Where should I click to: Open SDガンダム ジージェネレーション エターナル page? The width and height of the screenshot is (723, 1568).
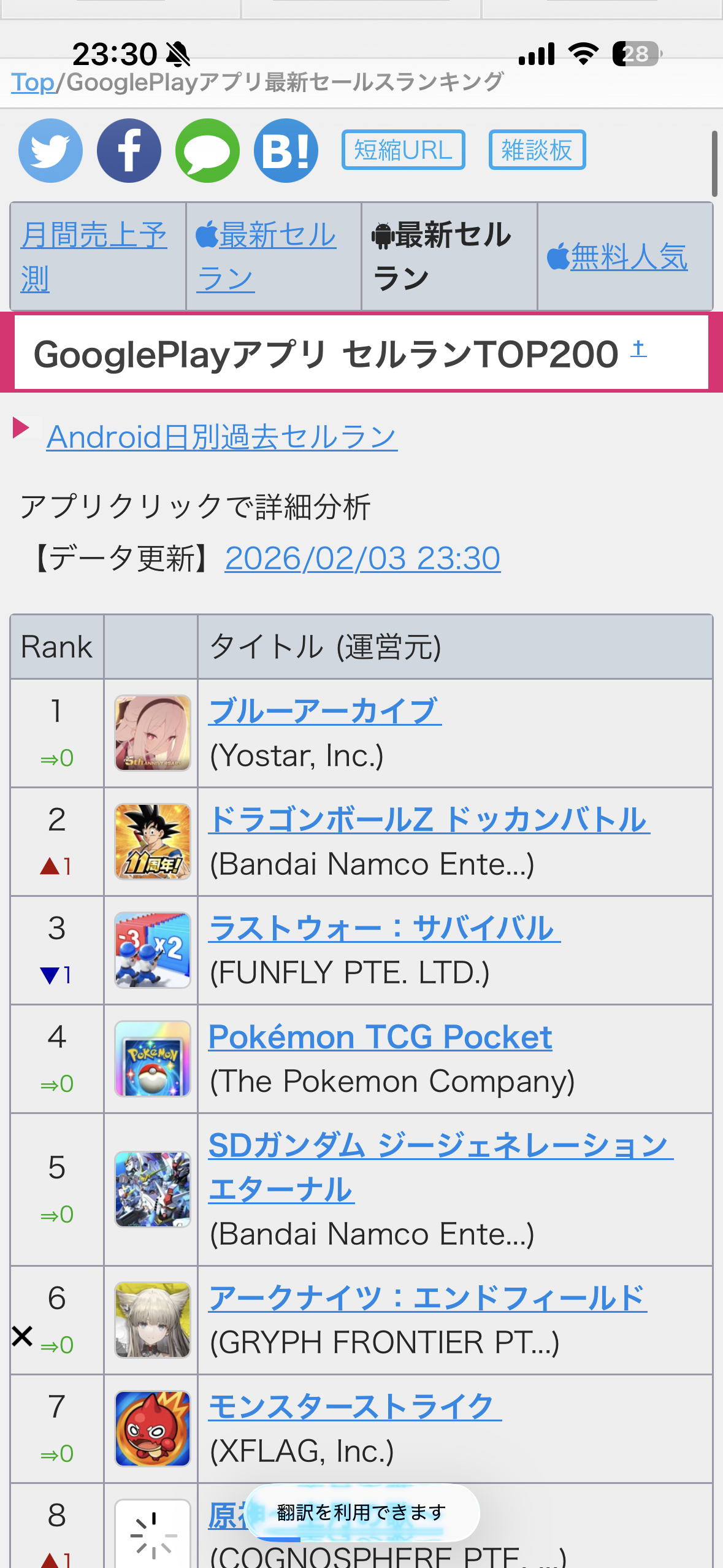click(x=440, y=1145)
